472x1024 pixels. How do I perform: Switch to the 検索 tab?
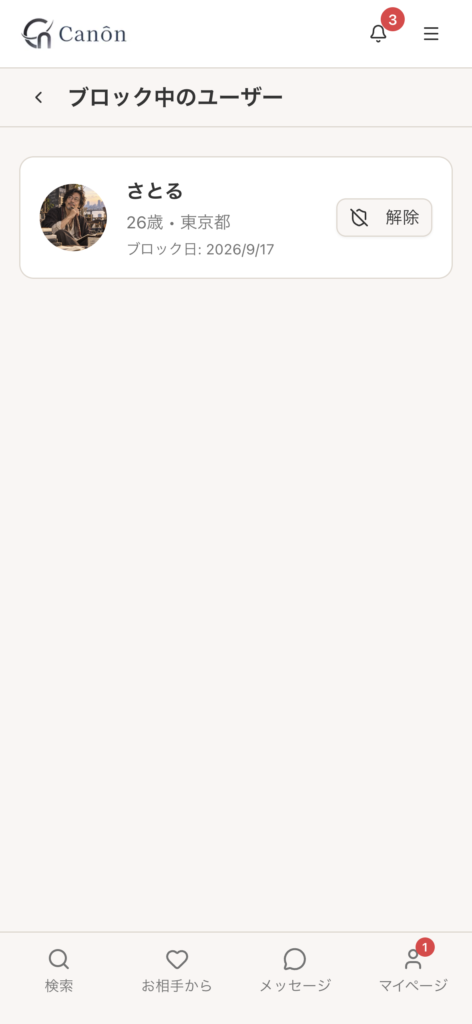(x=59, y=970)
